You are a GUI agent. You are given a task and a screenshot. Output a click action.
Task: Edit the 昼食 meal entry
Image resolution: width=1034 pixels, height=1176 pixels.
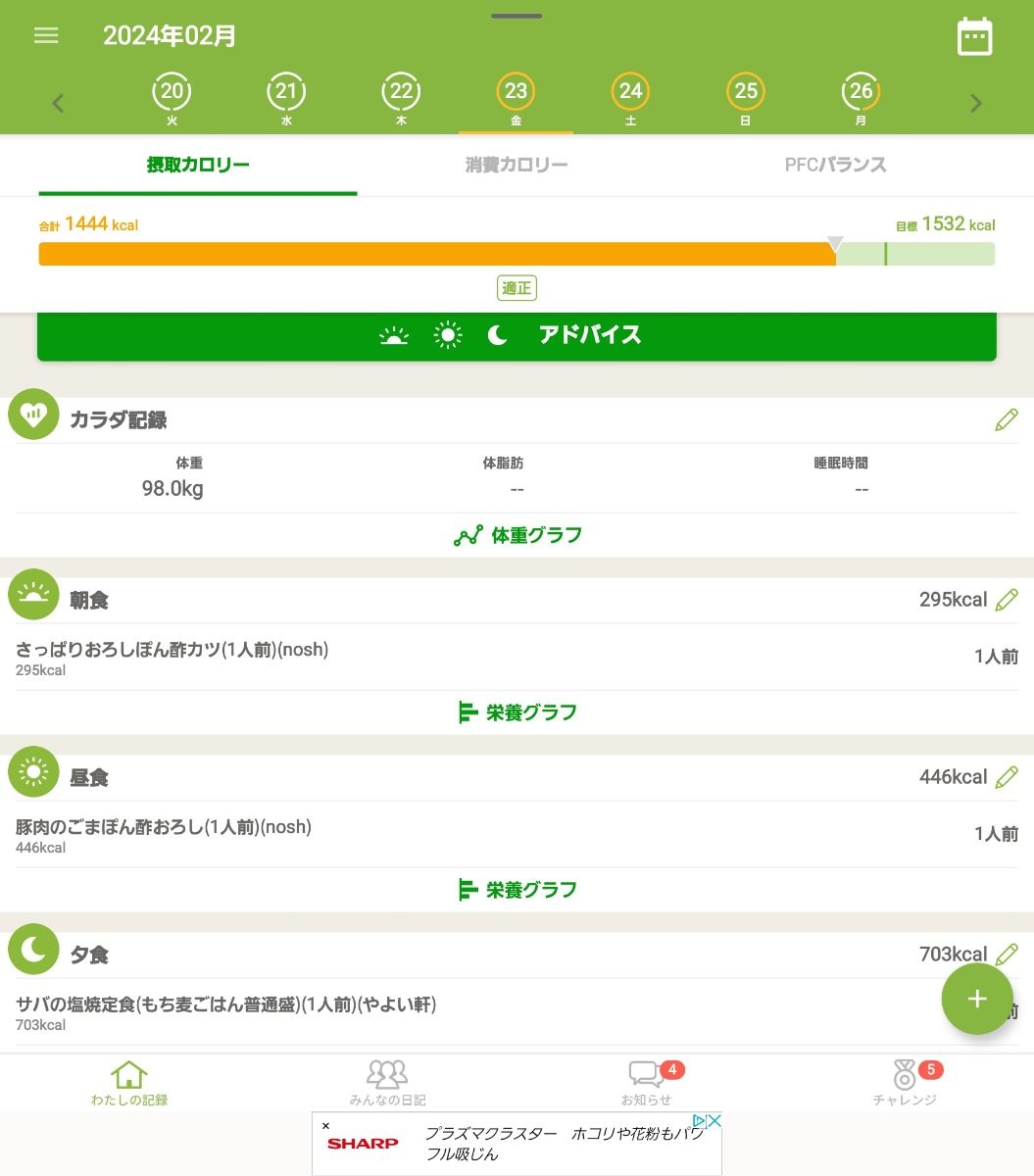point(1006,777)
